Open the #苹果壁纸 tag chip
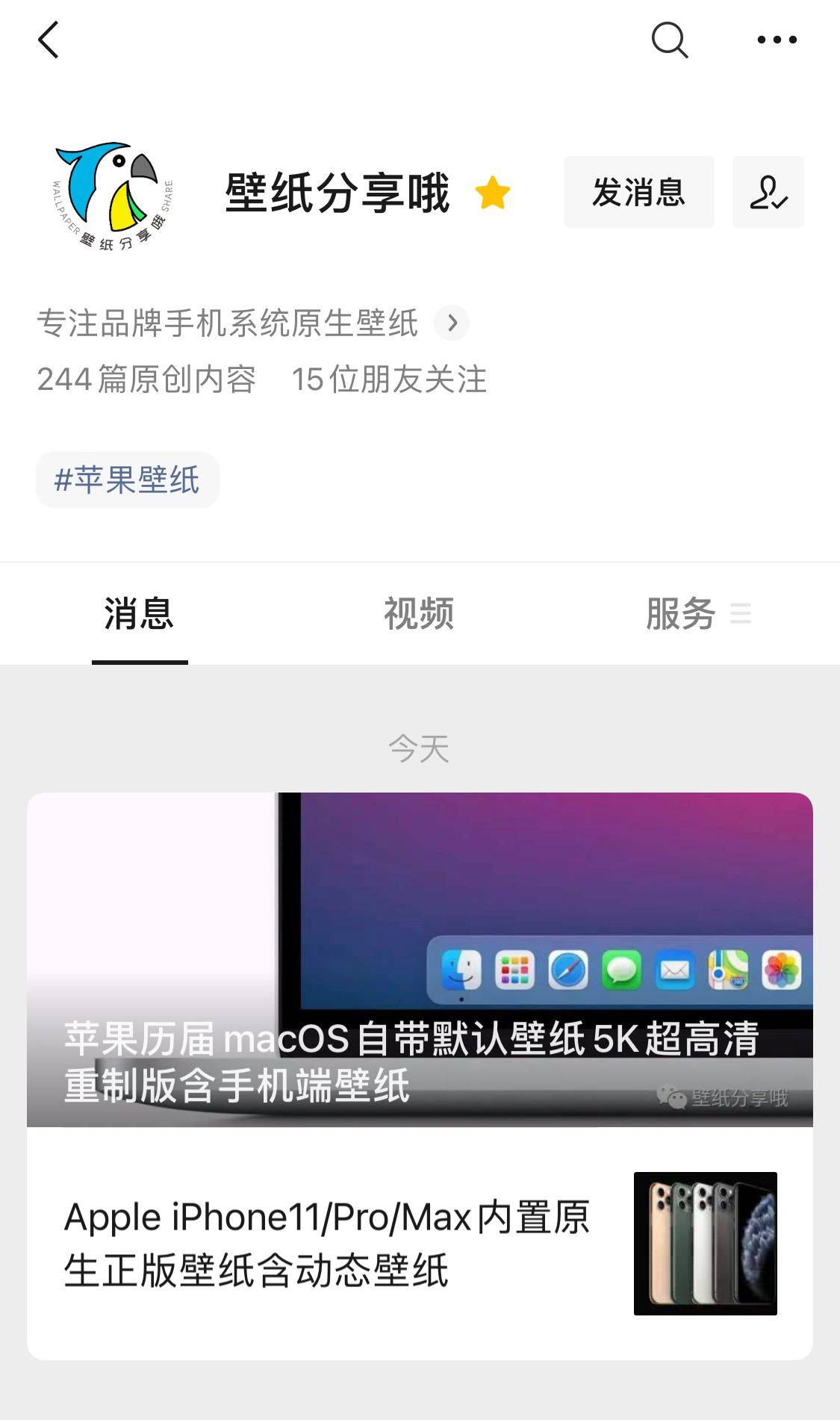Image resolution: width=840 pixels, height=1420 pixels. [x=128, y=480]
